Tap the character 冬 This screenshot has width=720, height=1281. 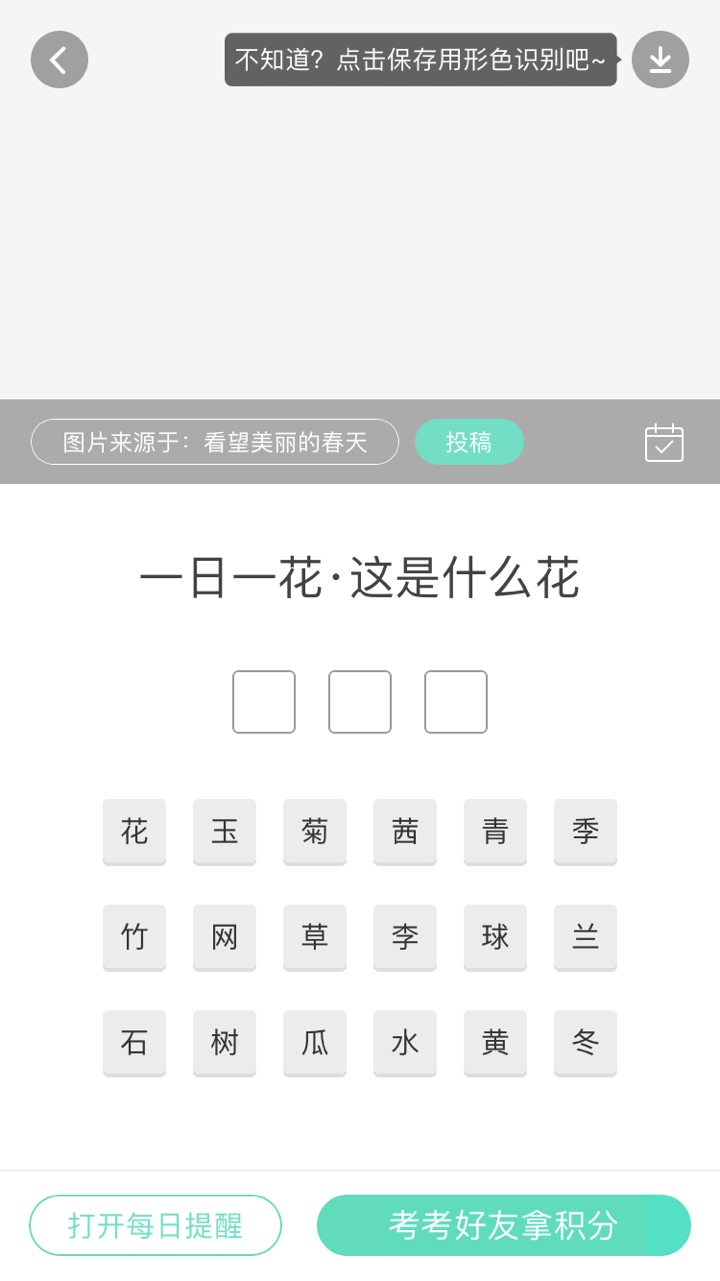click(x=585, y=1043)
